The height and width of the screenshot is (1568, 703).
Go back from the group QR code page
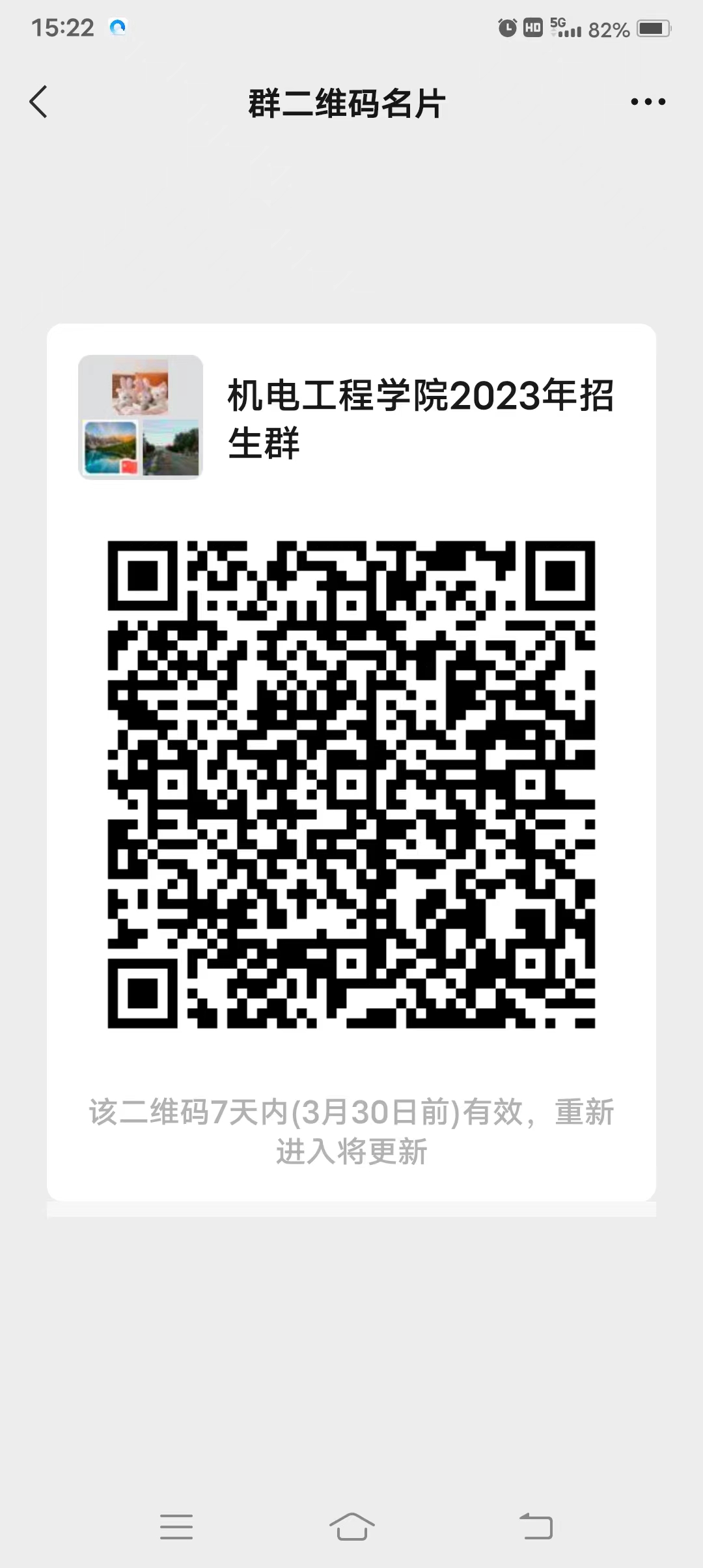(38, 102)
